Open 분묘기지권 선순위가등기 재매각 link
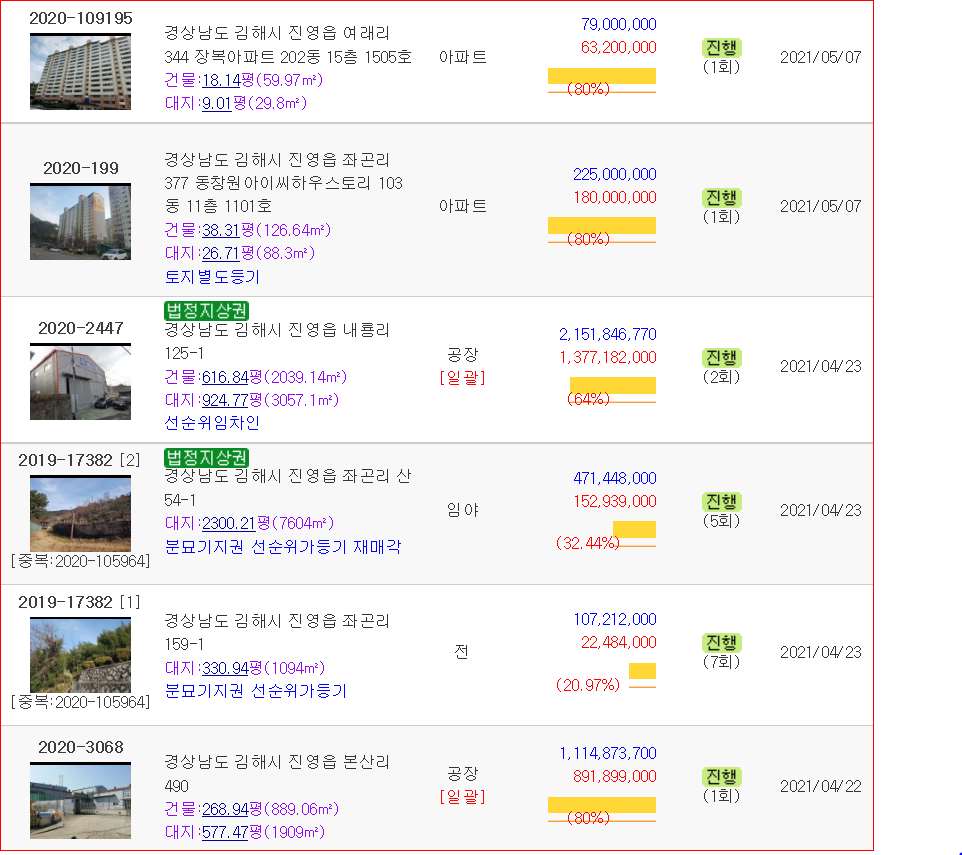Viewport: 962px width, 855px height. (x=282, y=547)
